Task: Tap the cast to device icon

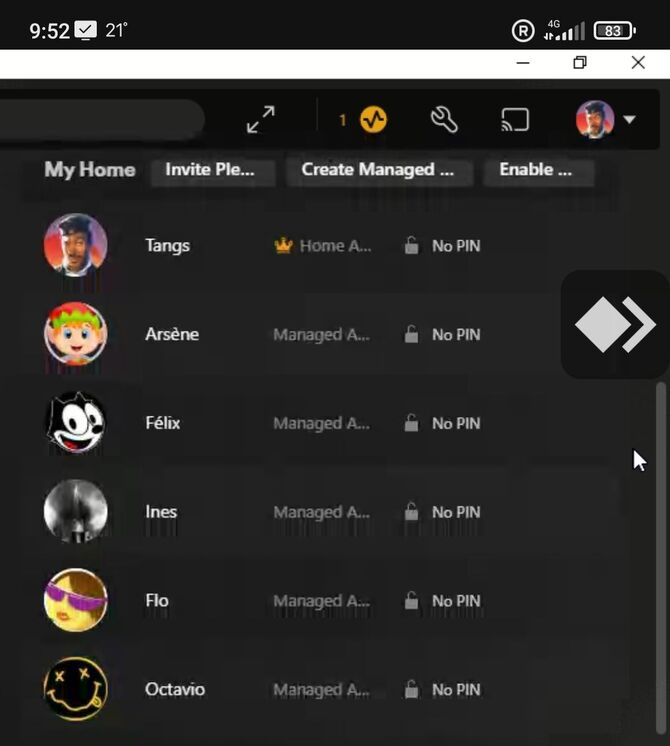Action: (514, 120)
